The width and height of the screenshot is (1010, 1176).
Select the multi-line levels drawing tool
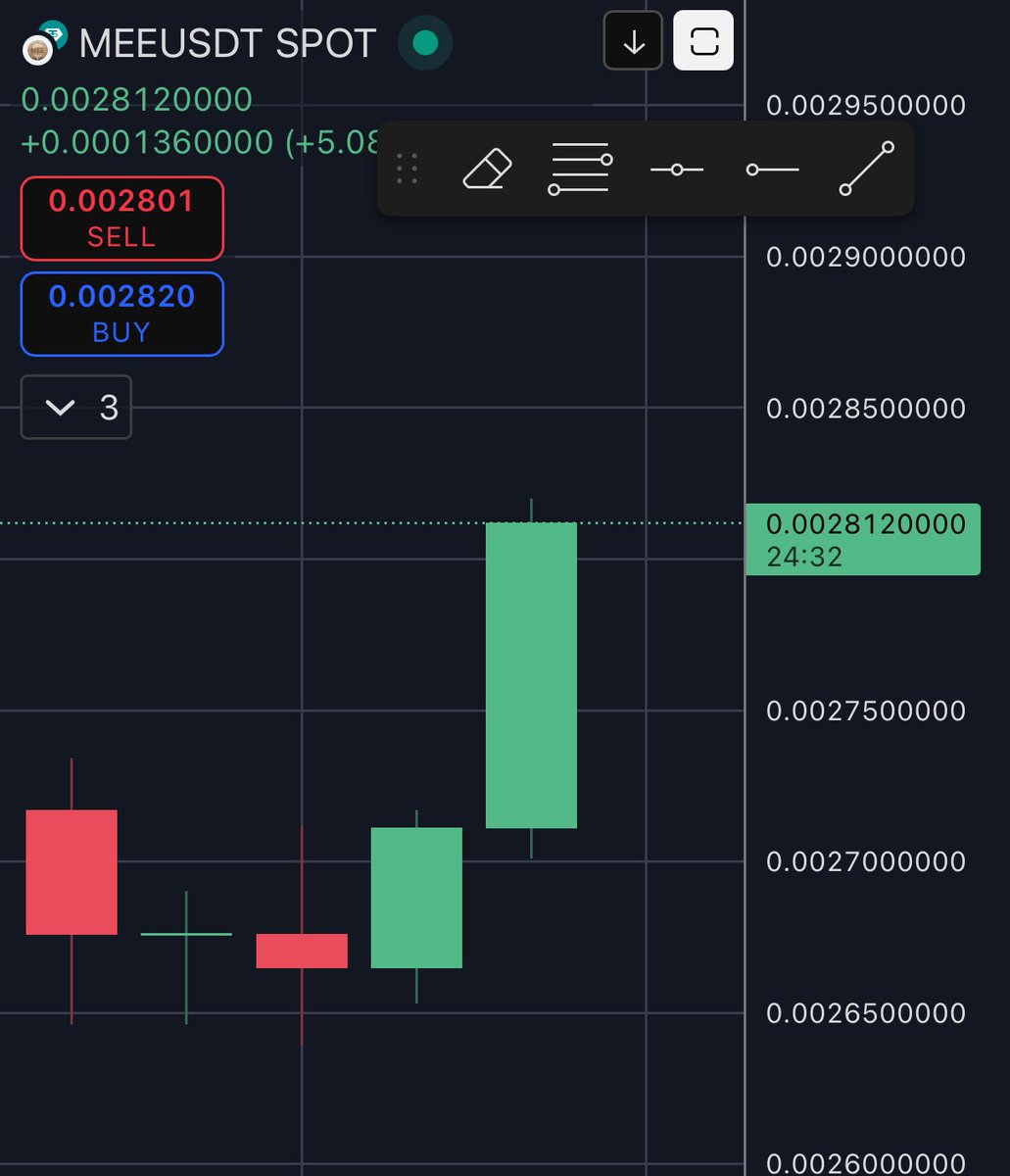pos(580,170)
